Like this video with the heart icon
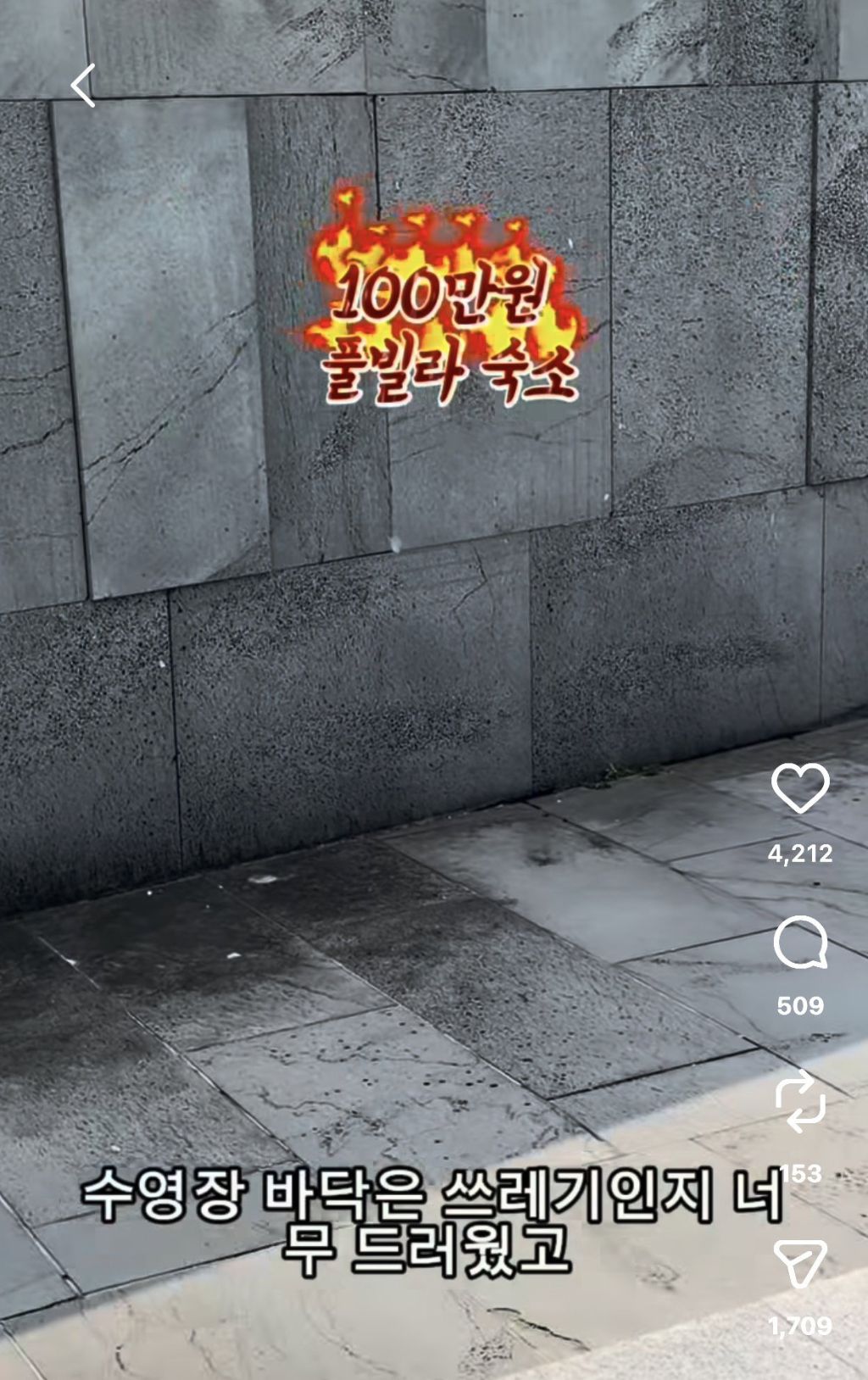Image resolution: width=868 pixels, height=1380 pixels. (800, 788)
